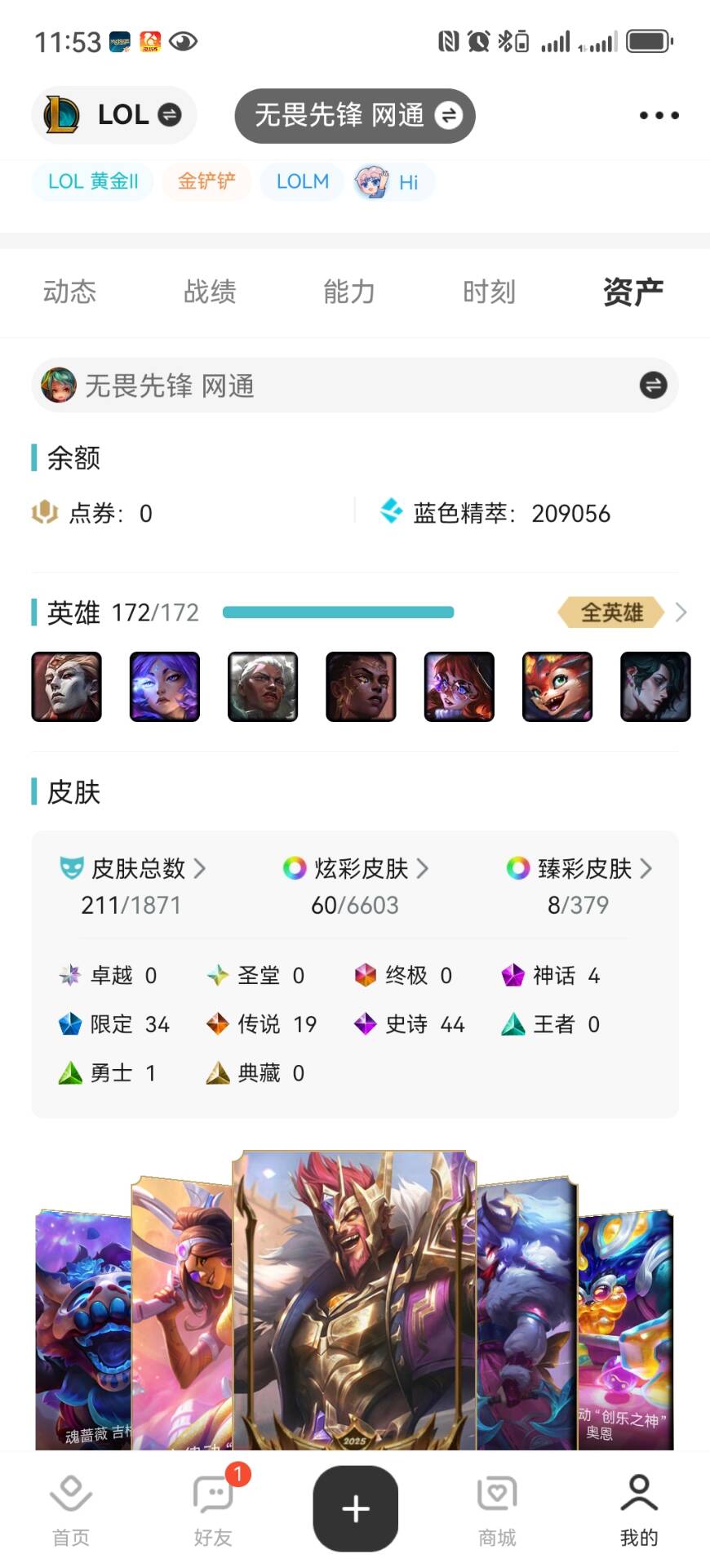Switch to the 动态 tab
The height and width of the screenshot is (1568, 710).
click(69, 292)
